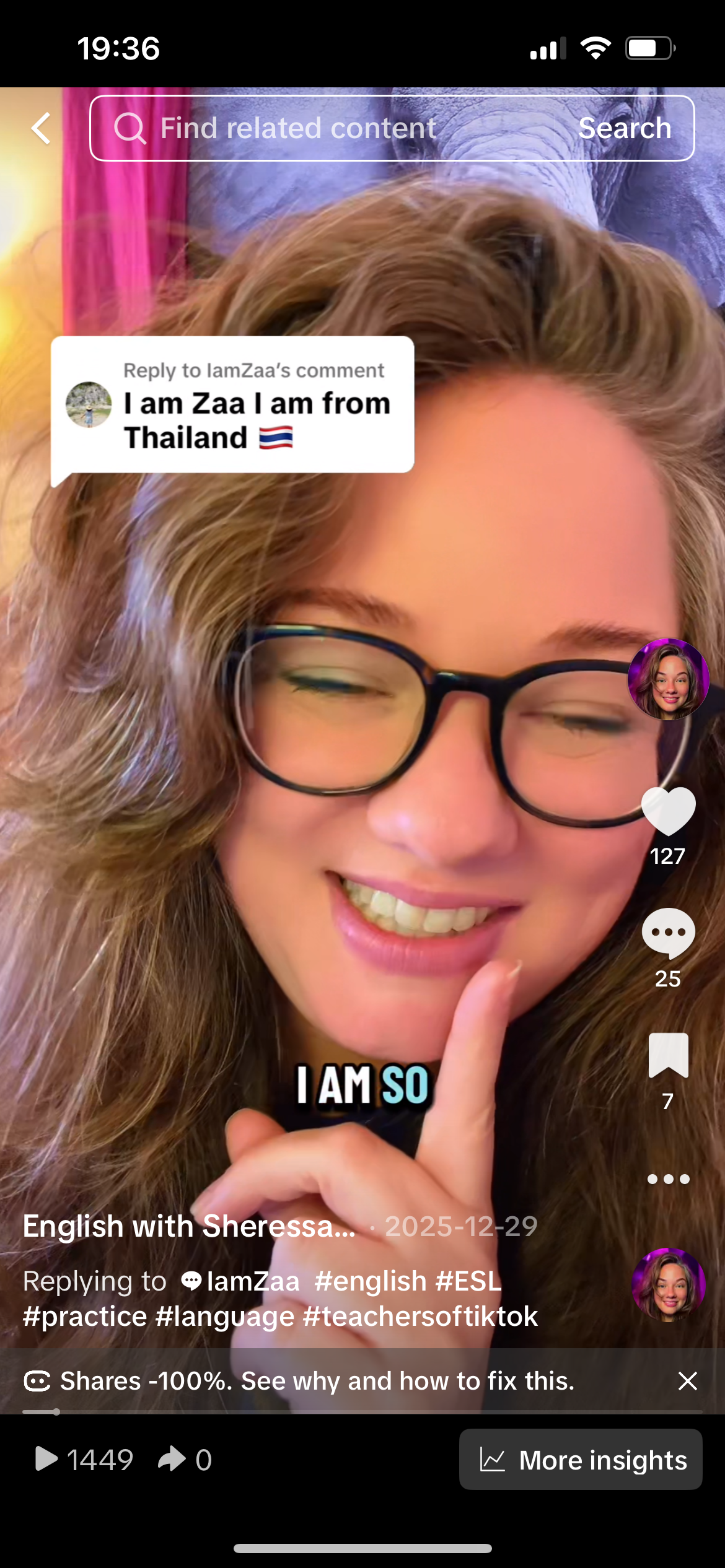This screenshot has width=725, height=1568.
Task: Like this video with the heart
Action: tap(668, 811)
